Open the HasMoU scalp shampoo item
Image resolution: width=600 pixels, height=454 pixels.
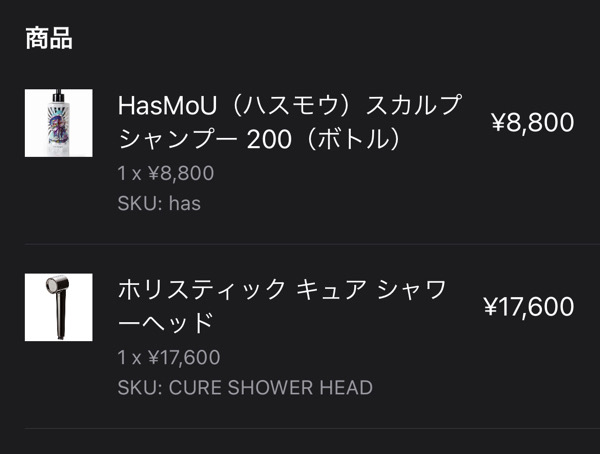pyautogui.click(x=290, y=122)
